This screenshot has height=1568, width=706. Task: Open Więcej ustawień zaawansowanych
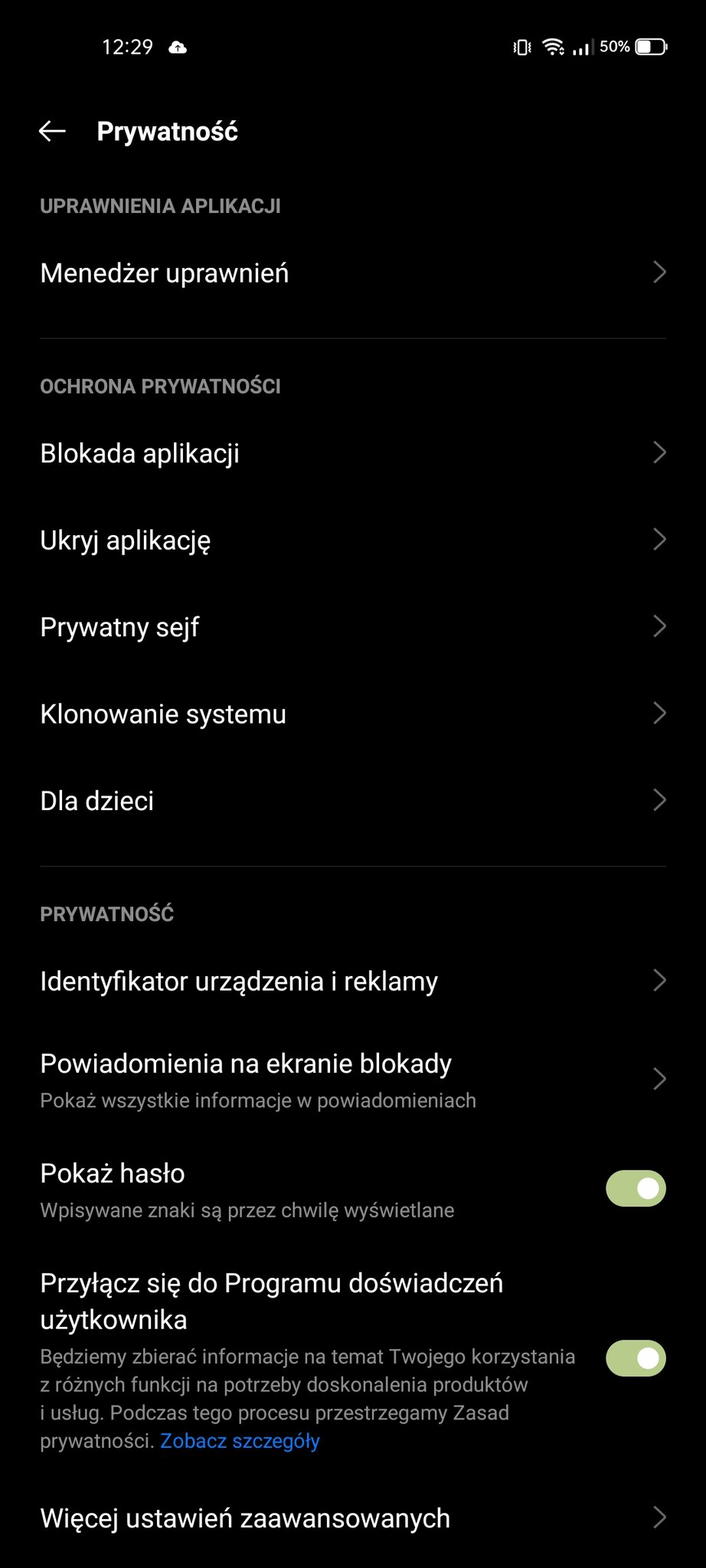point(353,1517)
